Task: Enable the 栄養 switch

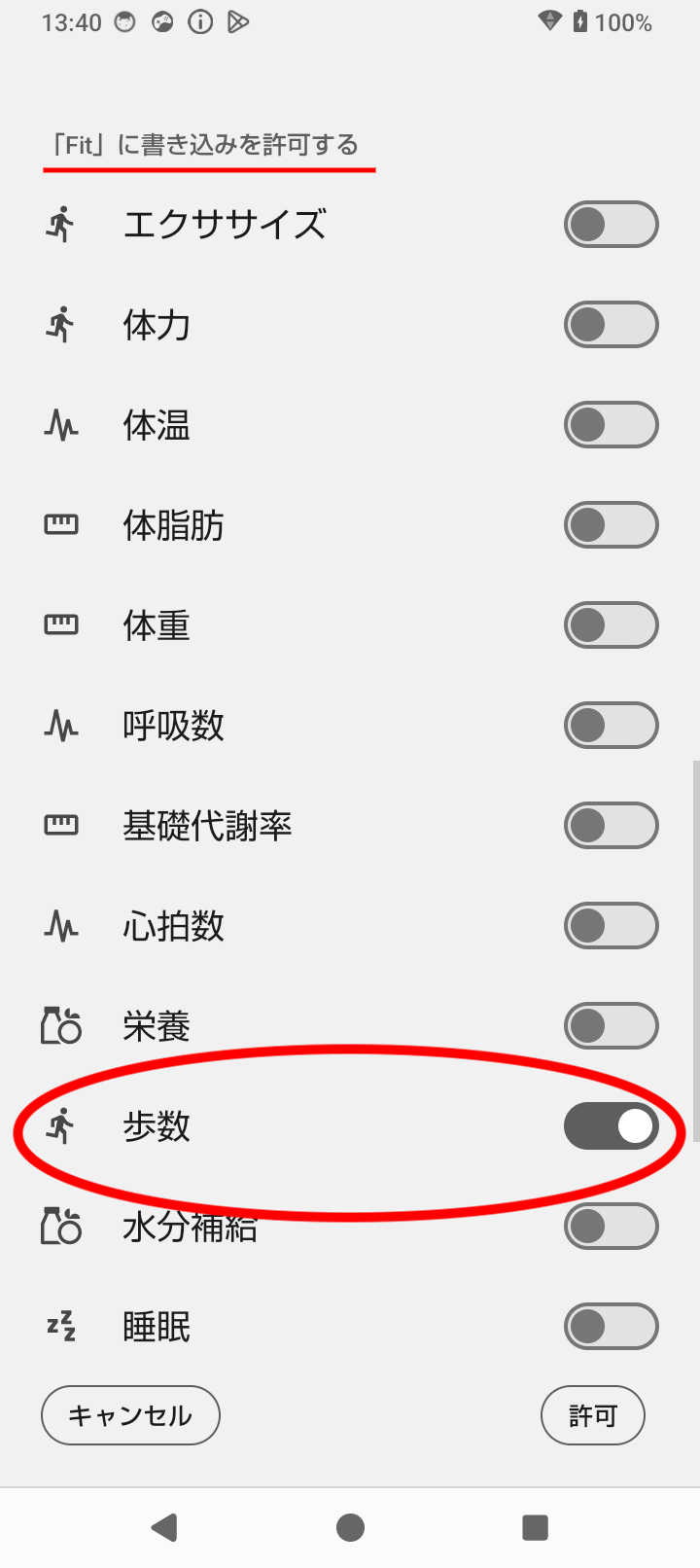Action: pos(612,1026)
